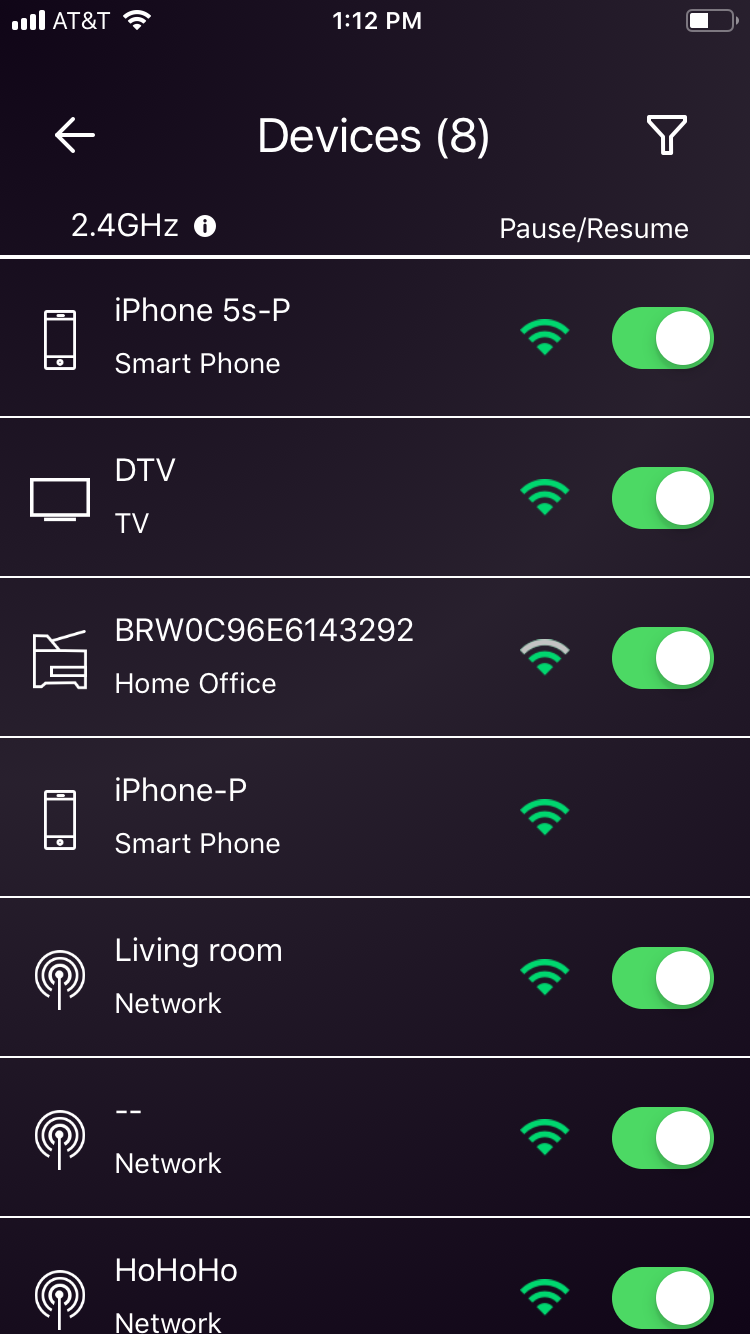
Task: Select the network antenna icon for Living room
Action: point(59,977)
